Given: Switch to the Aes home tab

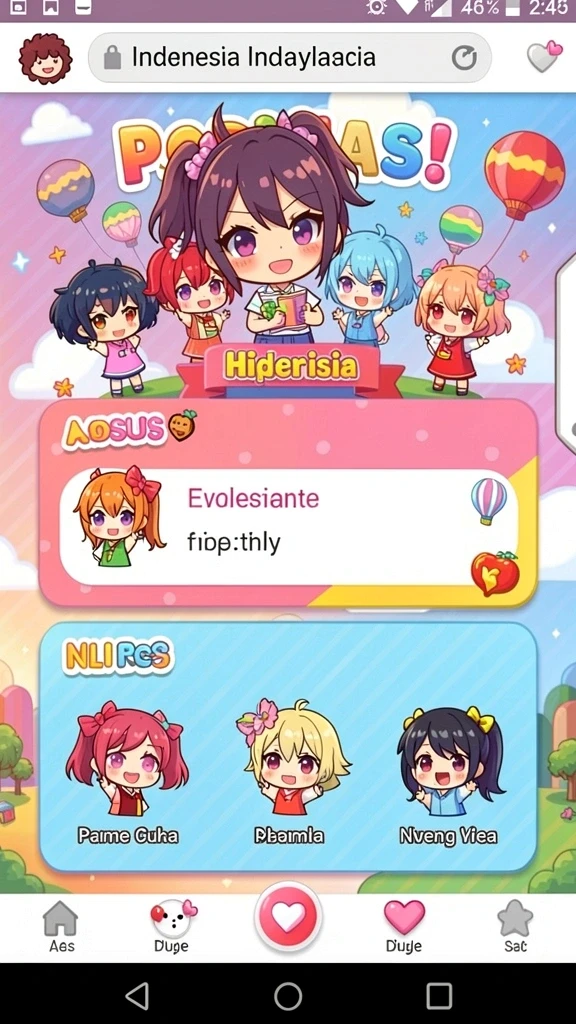Looking at the screenshot, I should (61, 927).
